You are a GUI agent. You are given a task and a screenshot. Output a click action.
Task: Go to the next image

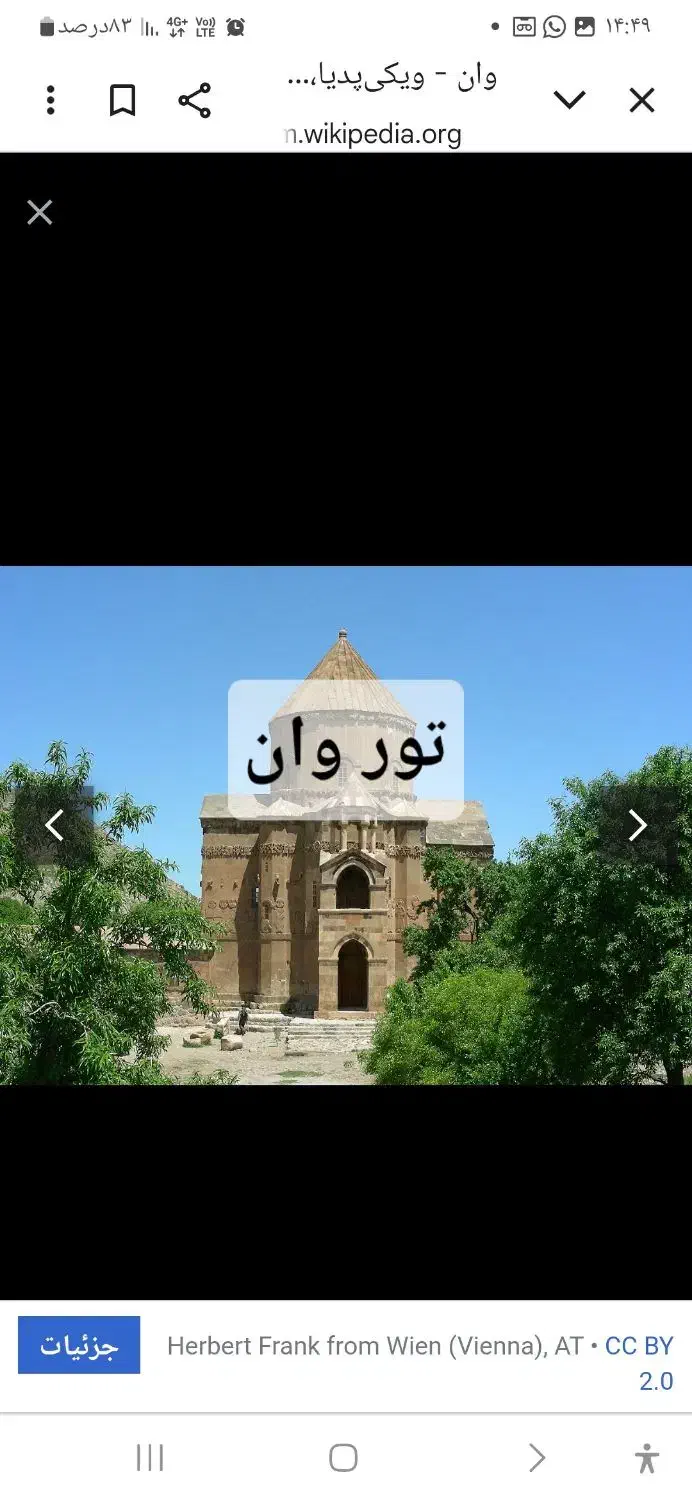point(637,825)
